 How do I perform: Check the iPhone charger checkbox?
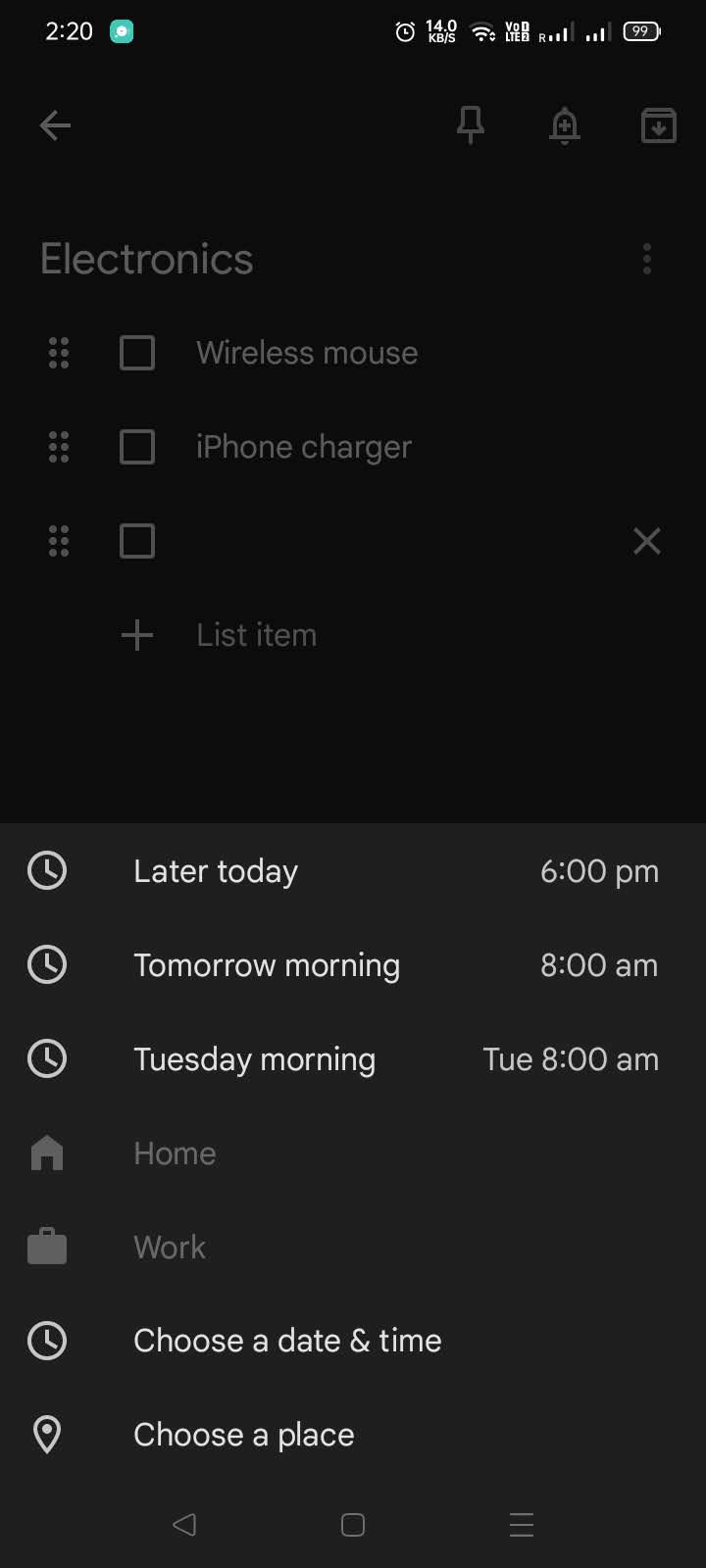[x=136, y=446]
